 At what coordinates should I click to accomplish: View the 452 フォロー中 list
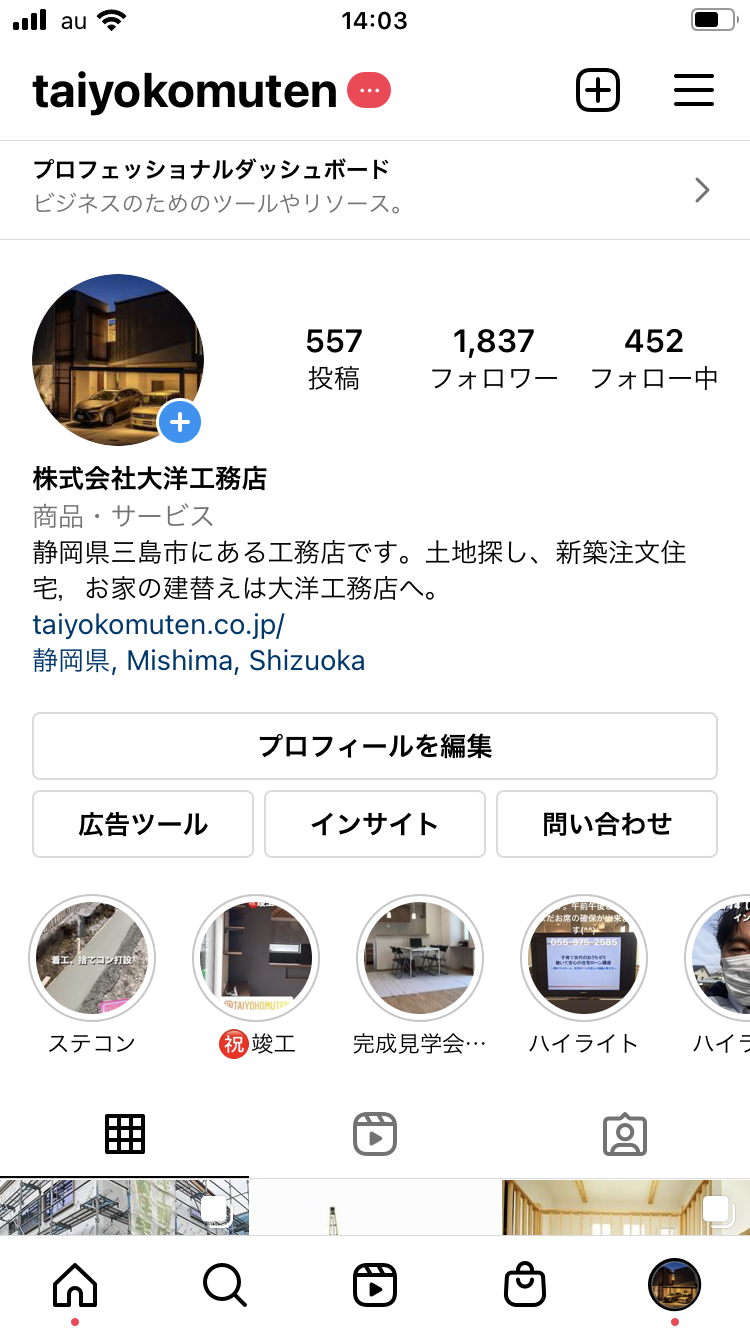click(x=654, y=358)
